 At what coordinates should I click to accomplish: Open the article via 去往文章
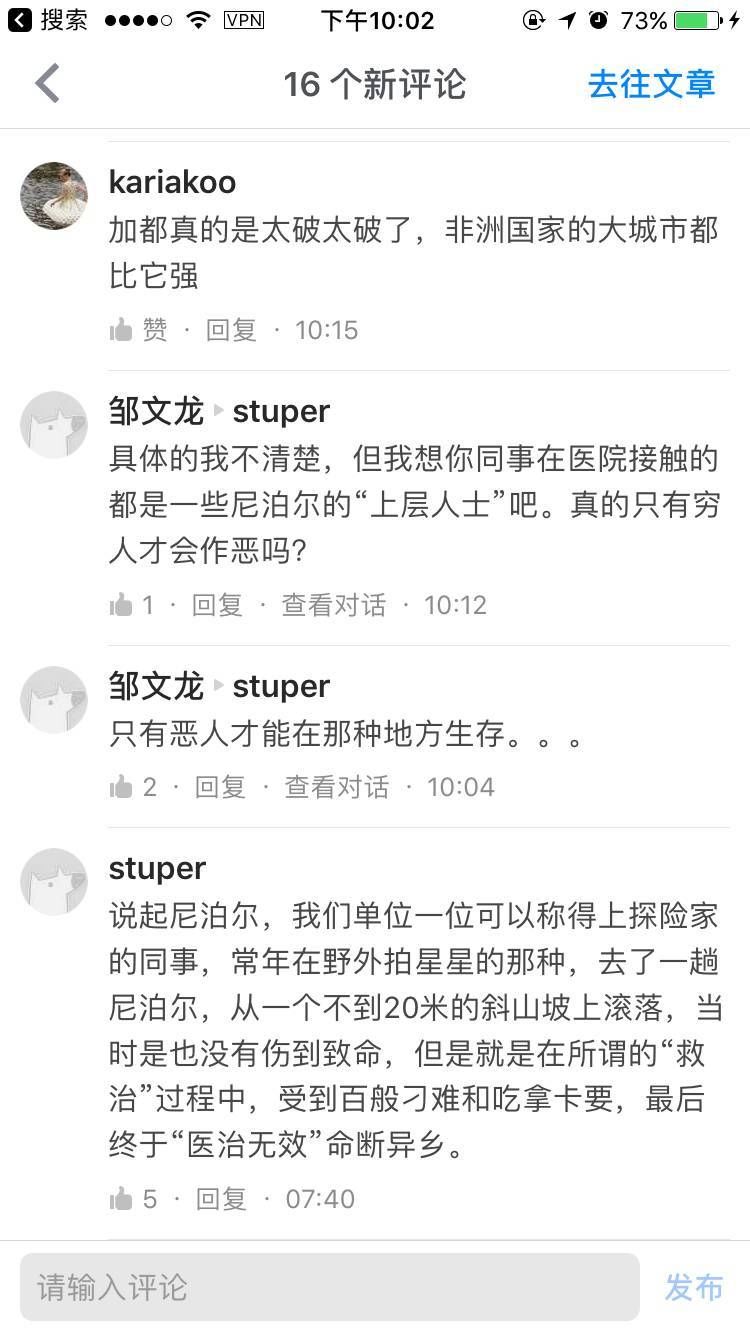click(x=651, y=84)
